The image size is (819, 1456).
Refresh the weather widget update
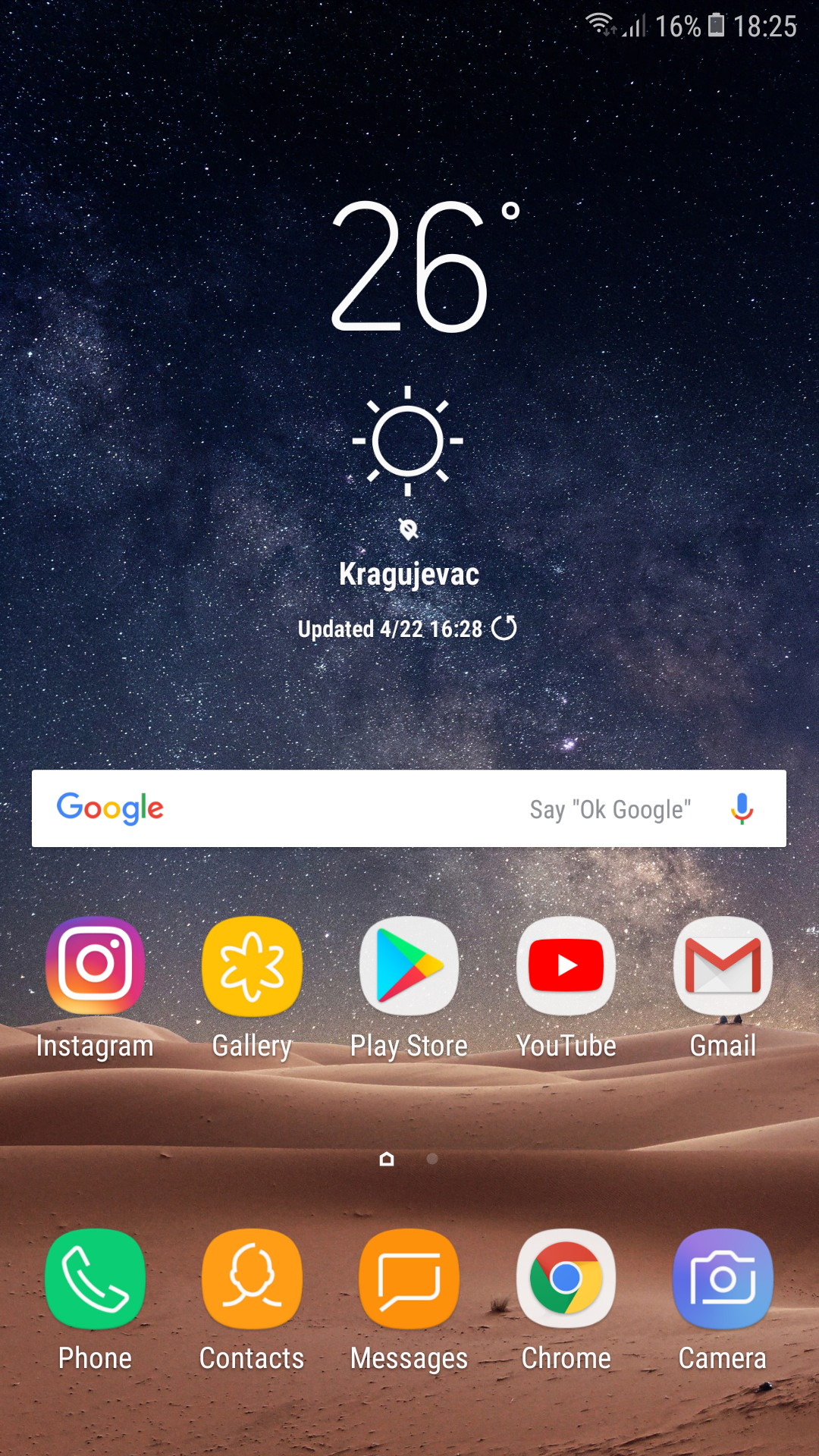[504, 628]
